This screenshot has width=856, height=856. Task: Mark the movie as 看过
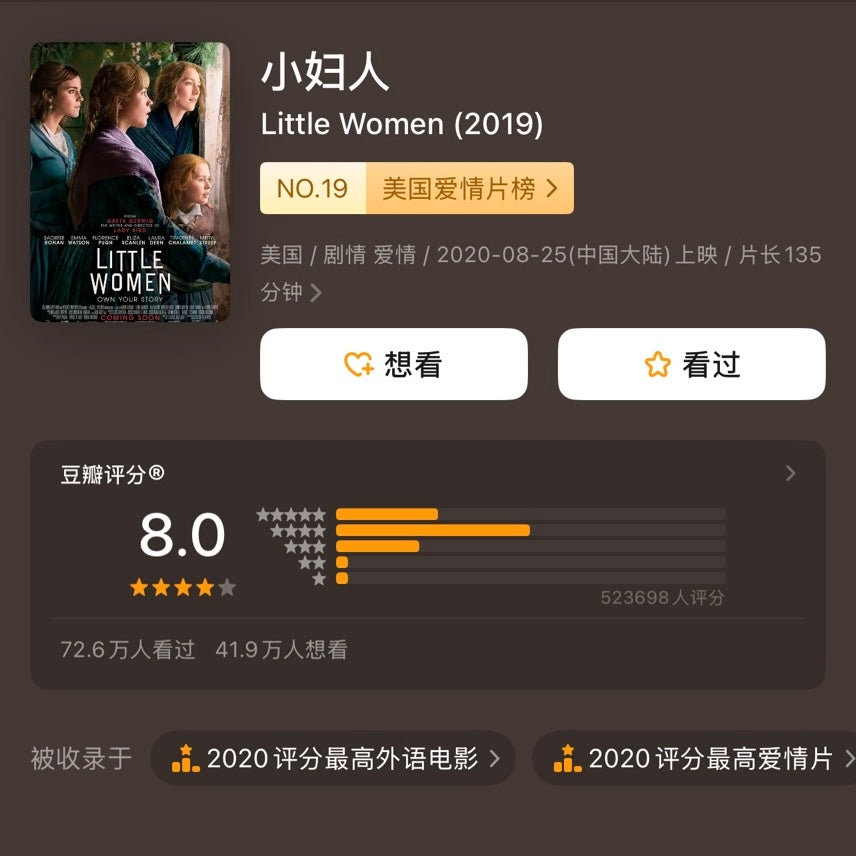point(691,364)
